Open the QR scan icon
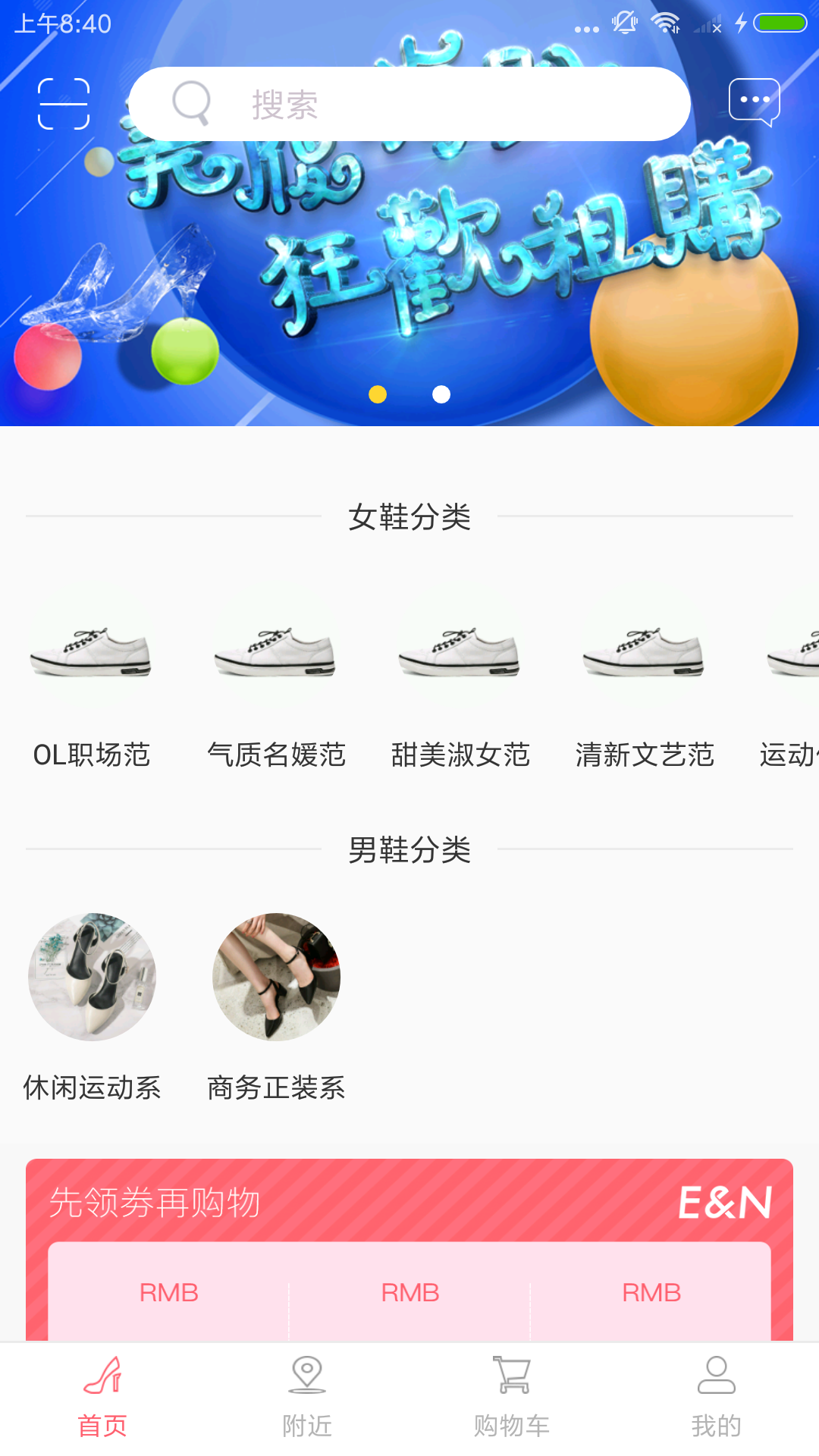This screenshot has width=819, height=1456. point(64,104)
